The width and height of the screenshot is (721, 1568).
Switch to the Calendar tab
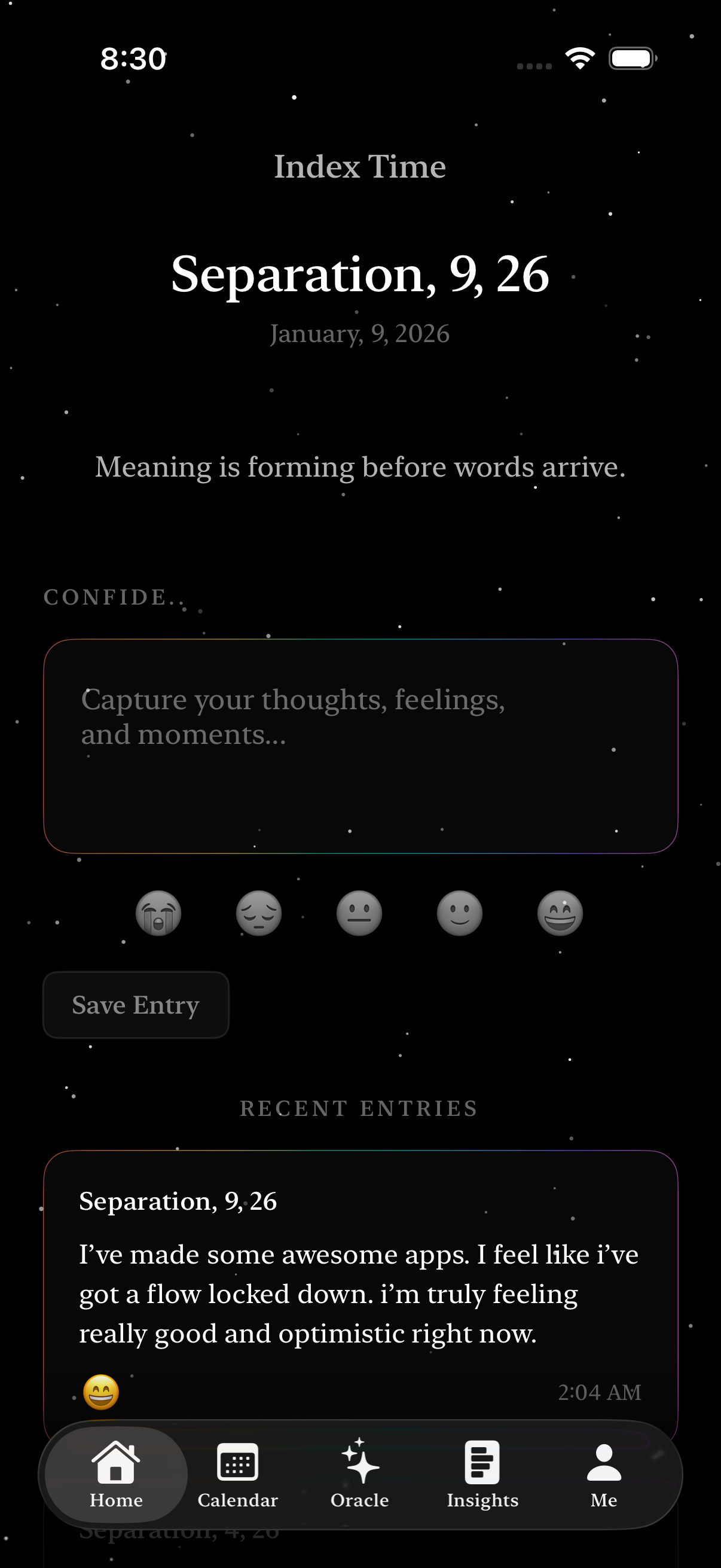tap(238, 1474)
